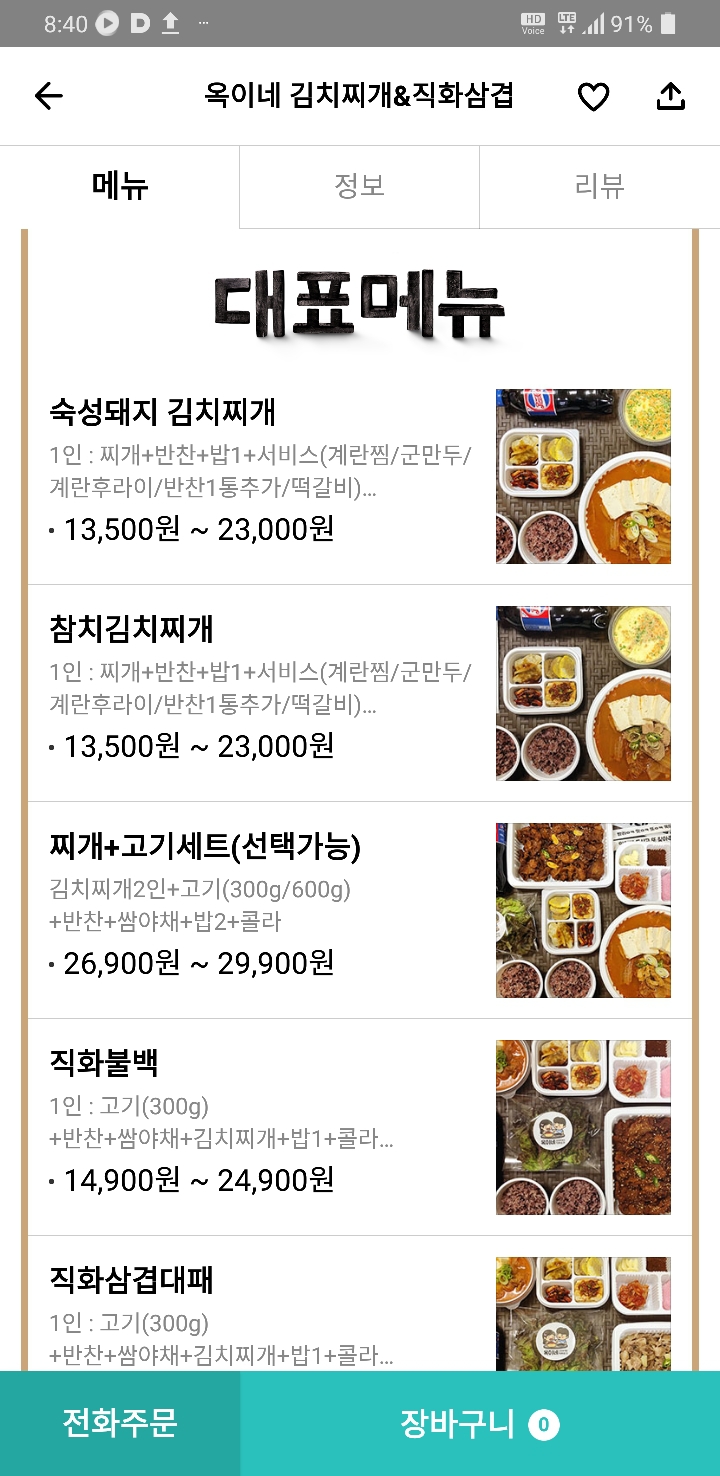The height and width of the screenshot is (1476, 720).
Task: Open the 장바구니 cart
Action: [x=480, y=1423]
